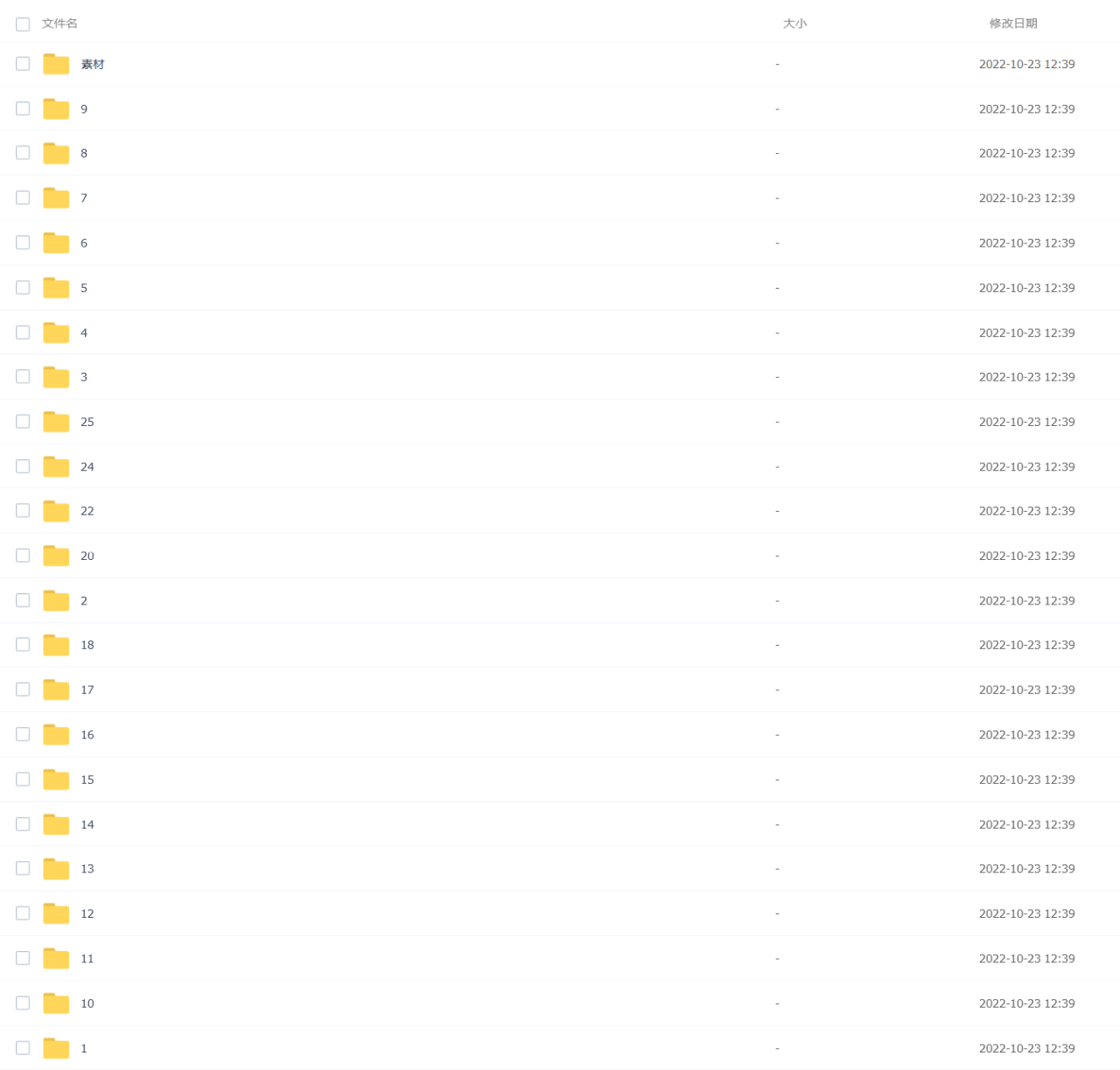Open the 素材 folder
The width and height of the screenshot is (1120, 1070).
pyautogui.click(x=92, y=65)
